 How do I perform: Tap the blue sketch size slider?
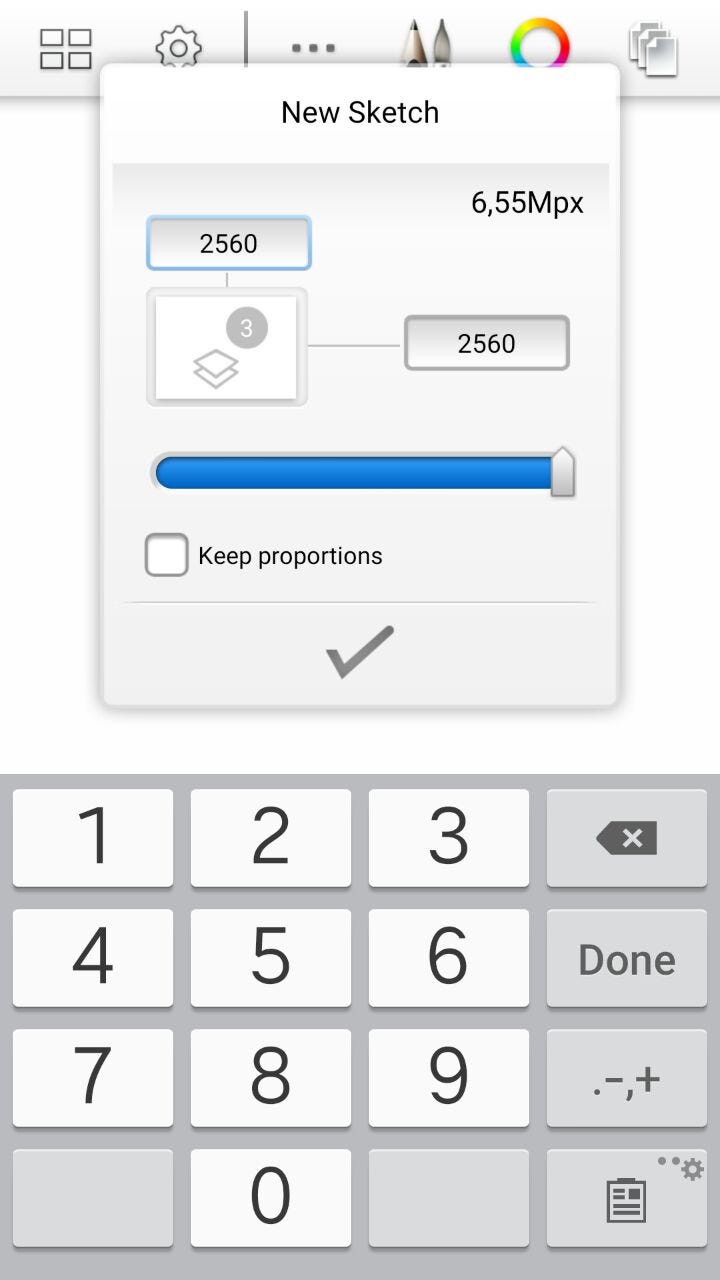[362, 472]
